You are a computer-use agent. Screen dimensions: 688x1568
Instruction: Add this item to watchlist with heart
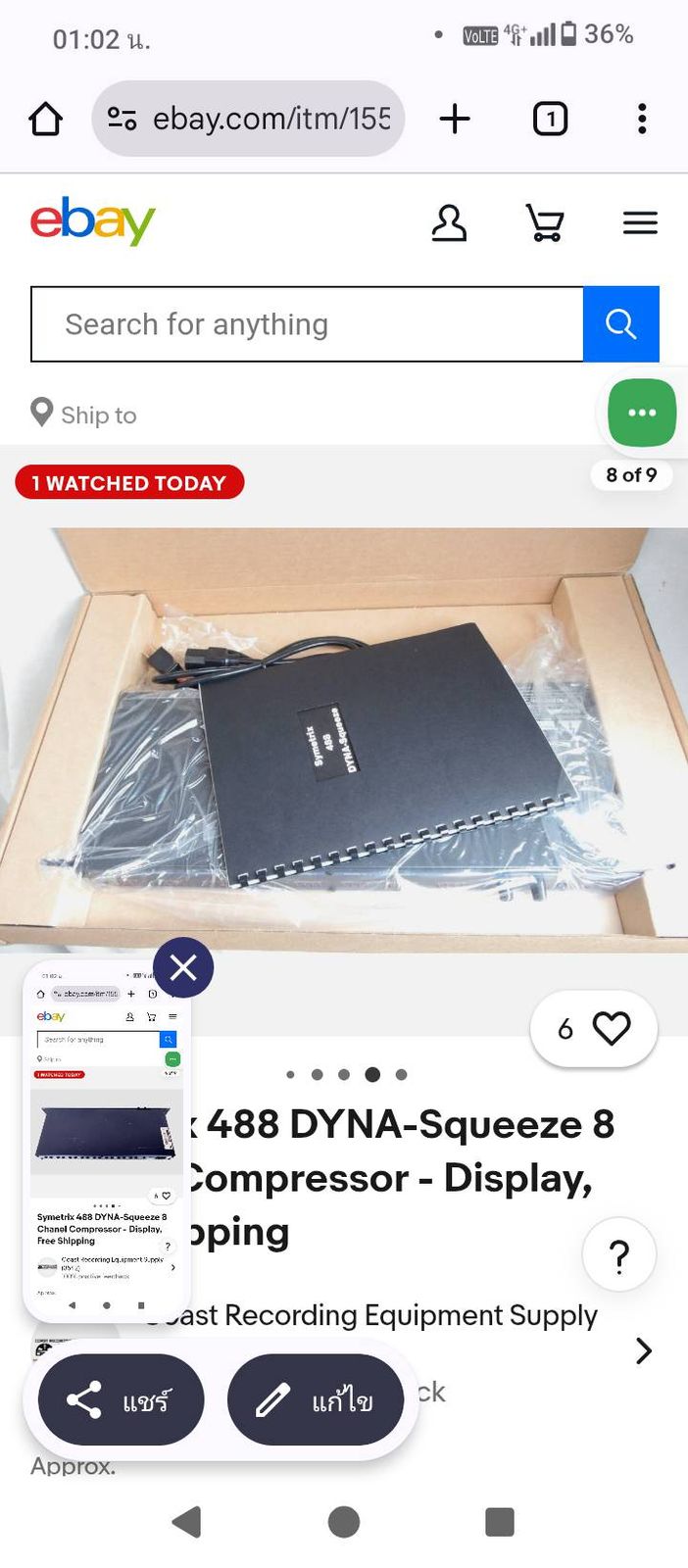click(594, 1029)
